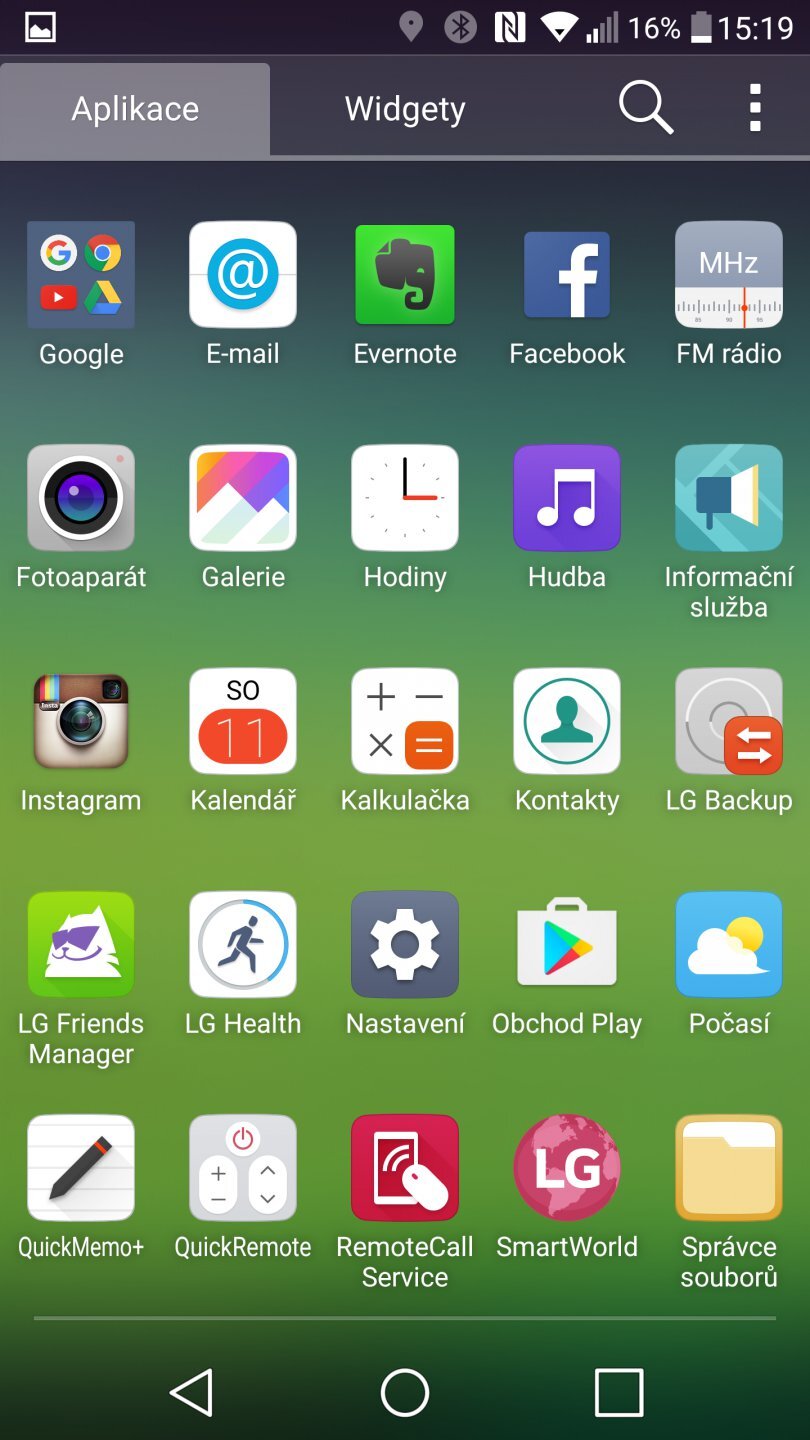The width and height of the screenshot is (810, 1440).
Task: Open the Evernote app
Action: coord(404,275)
